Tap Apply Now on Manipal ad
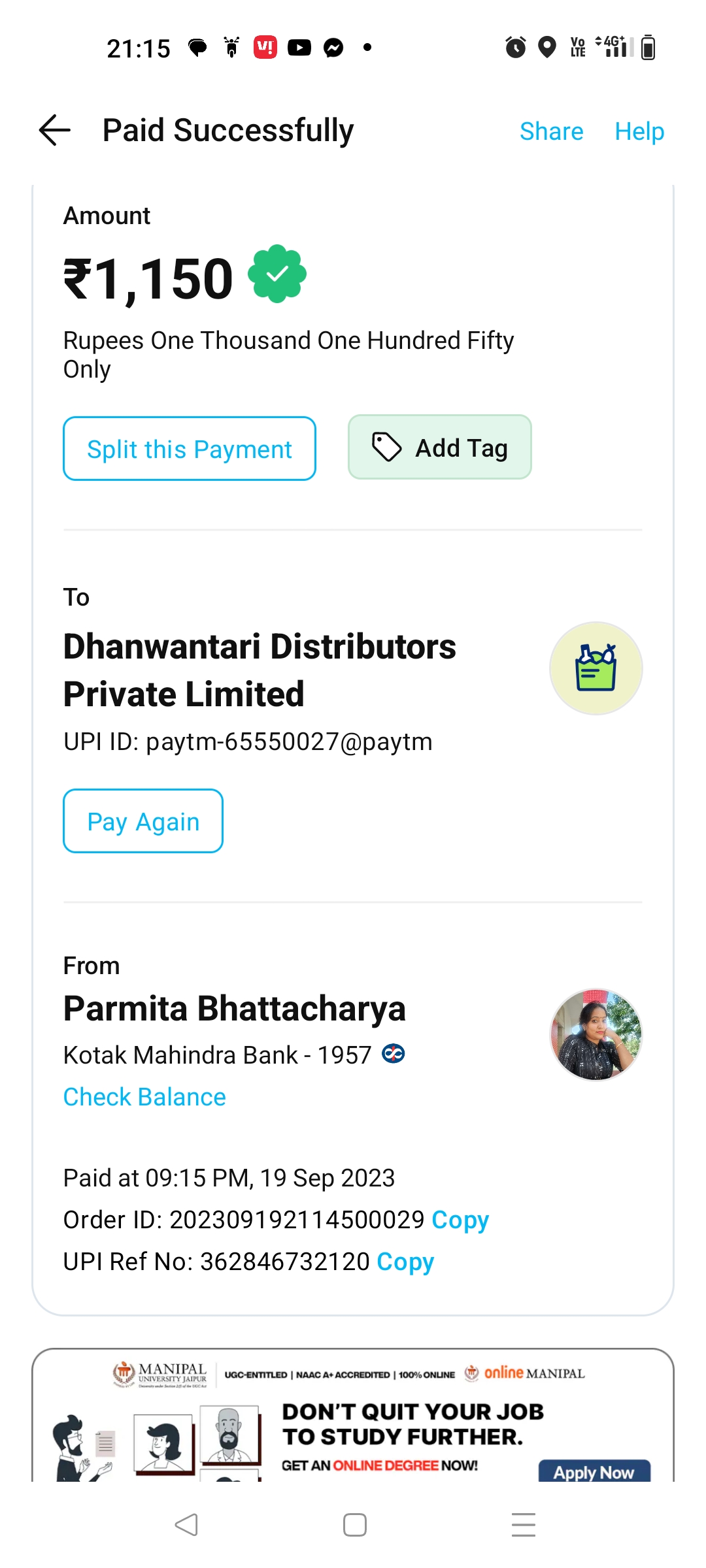The height and width of the screenshot is (1568, 706). tap(594, 1471)
